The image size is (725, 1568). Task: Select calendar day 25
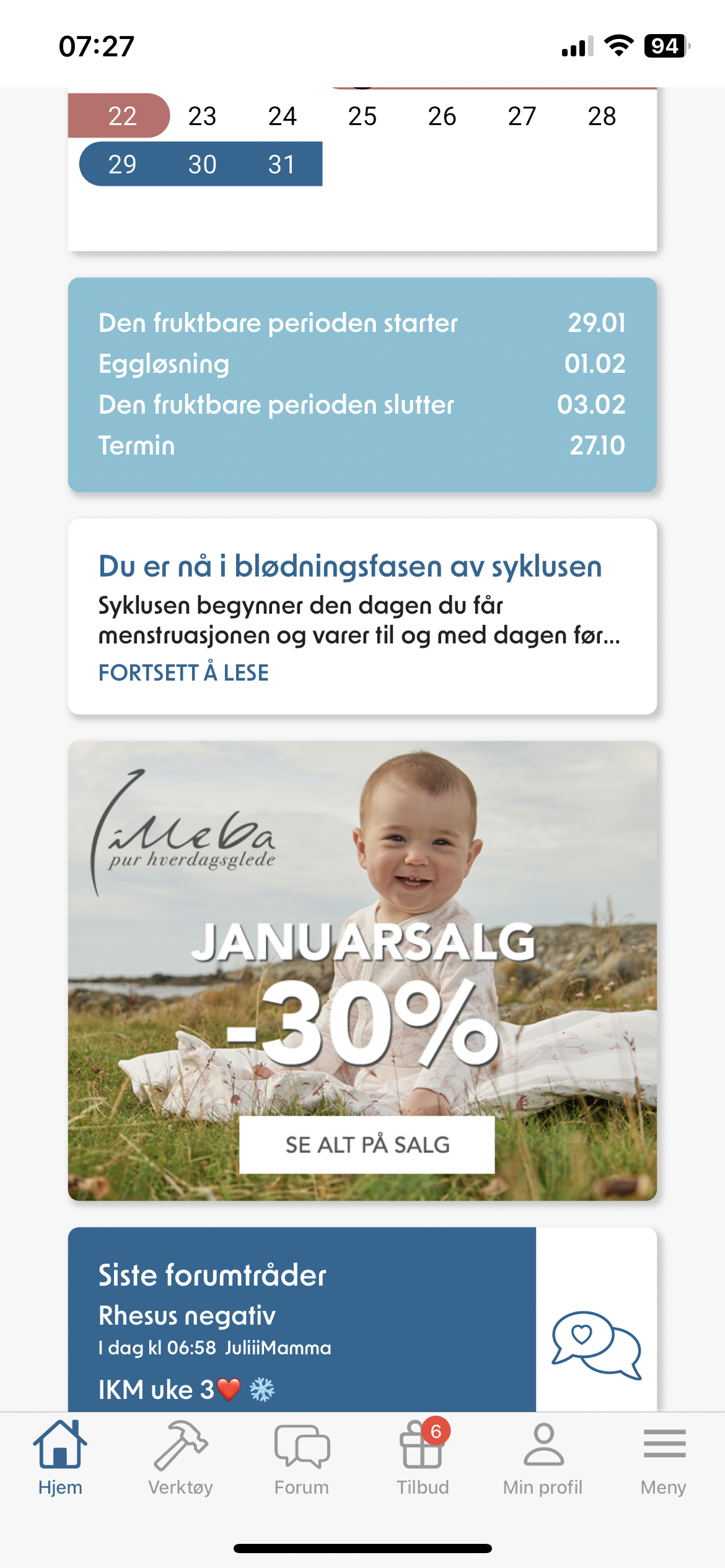[362, 116]
